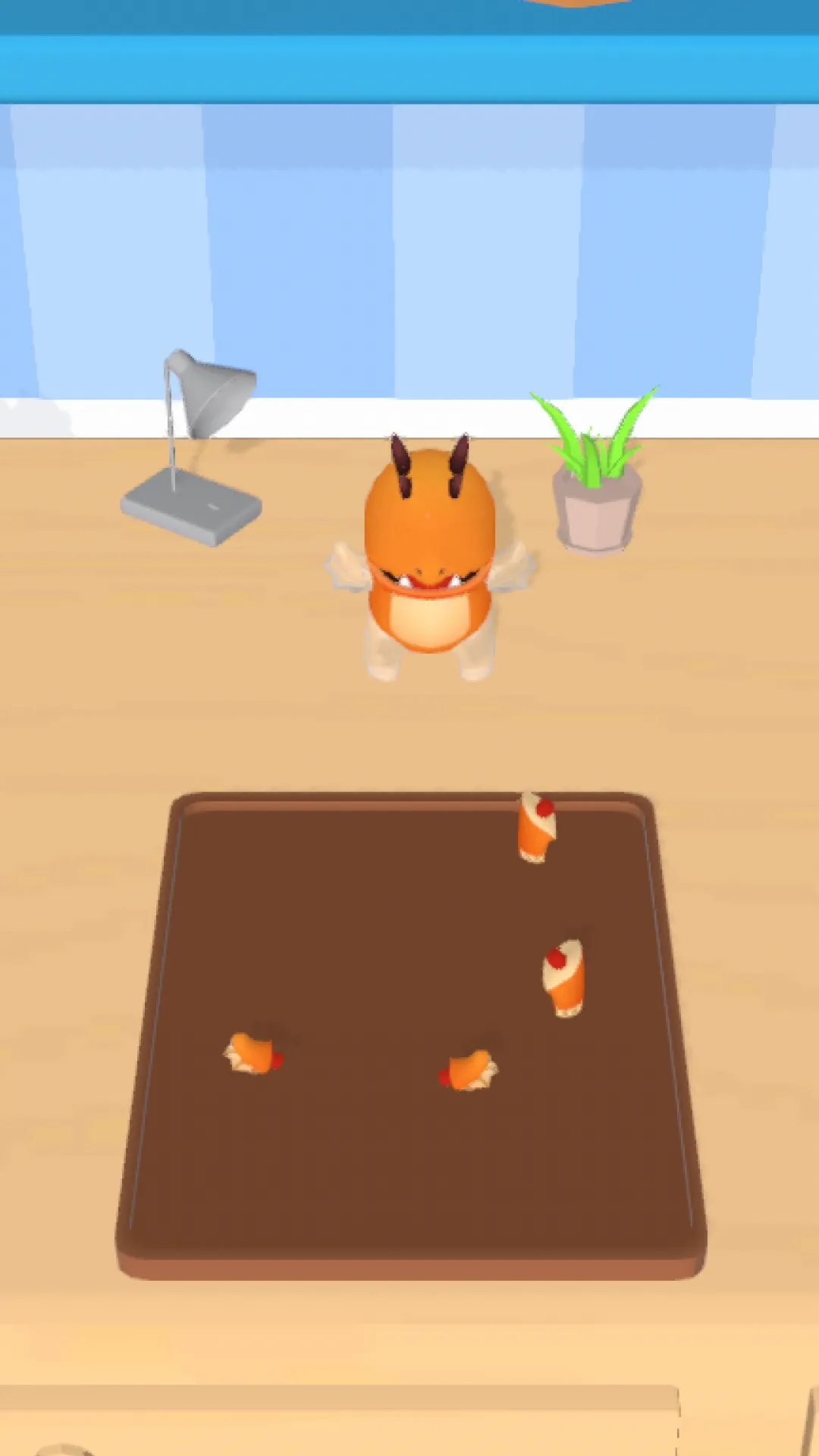Screen dimensions: 819x1456
Task: Select the arm piece overlapping the tray's rim
Action: tap(537, 828)
